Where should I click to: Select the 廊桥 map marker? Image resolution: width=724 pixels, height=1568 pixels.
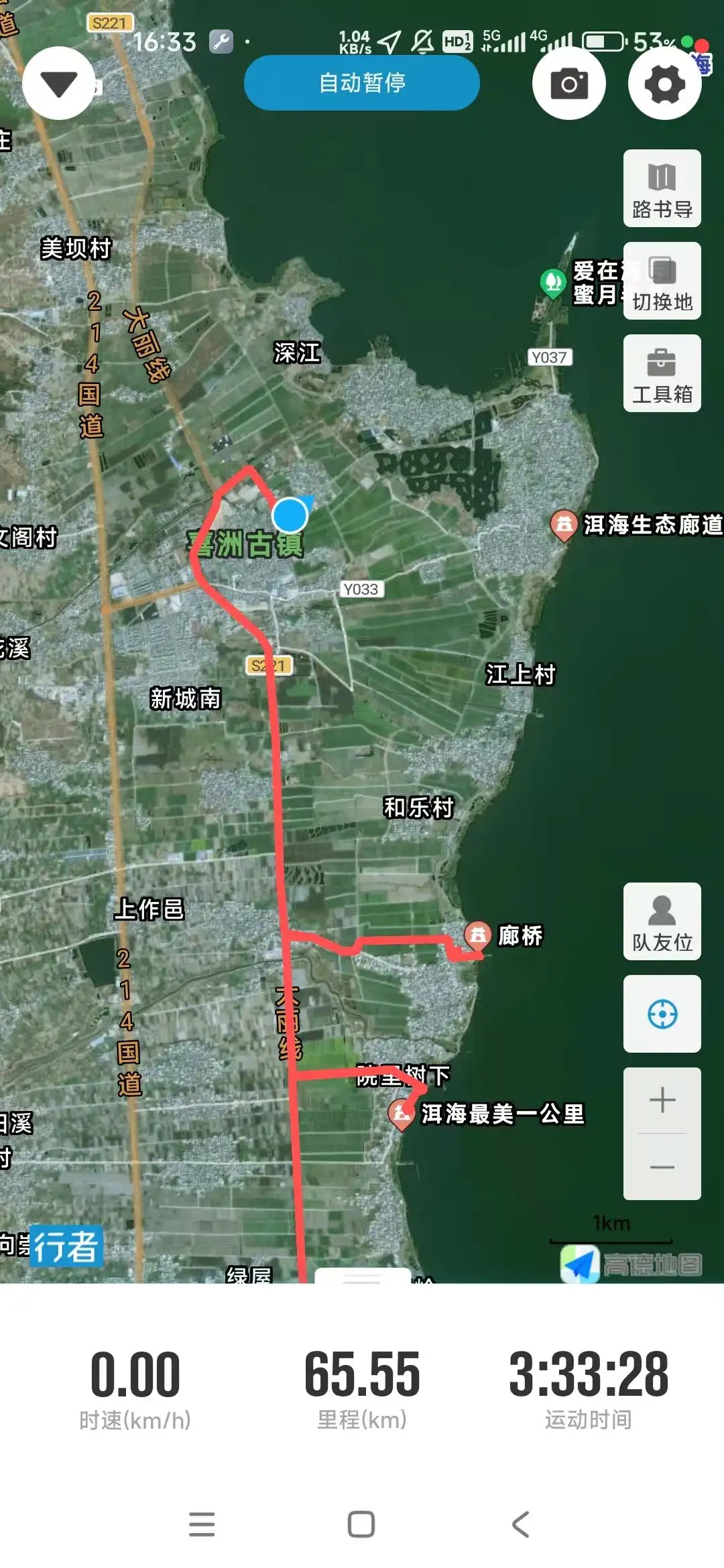[x=478, y=934]
